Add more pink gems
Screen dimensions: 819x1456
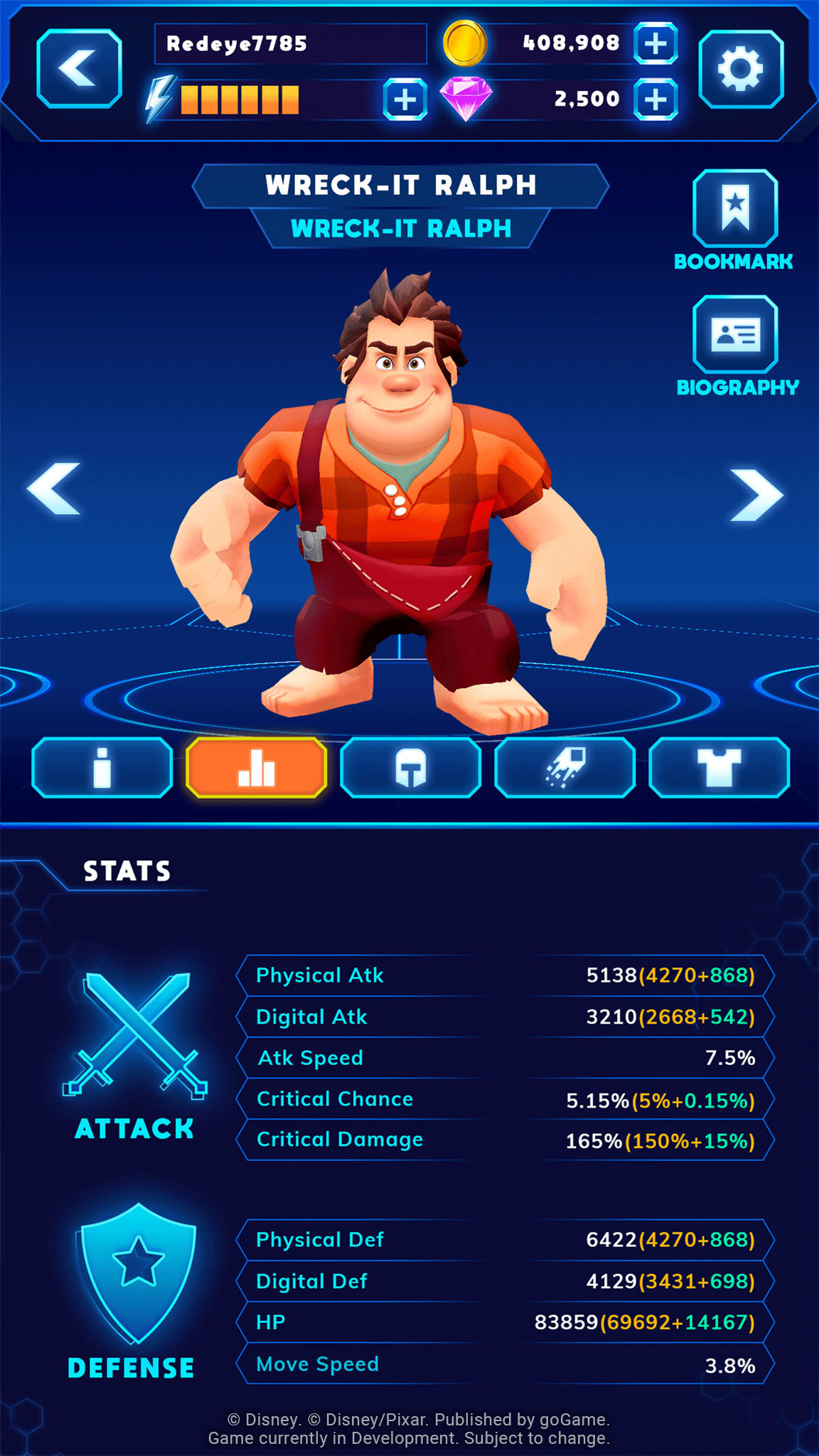[655, 100]
